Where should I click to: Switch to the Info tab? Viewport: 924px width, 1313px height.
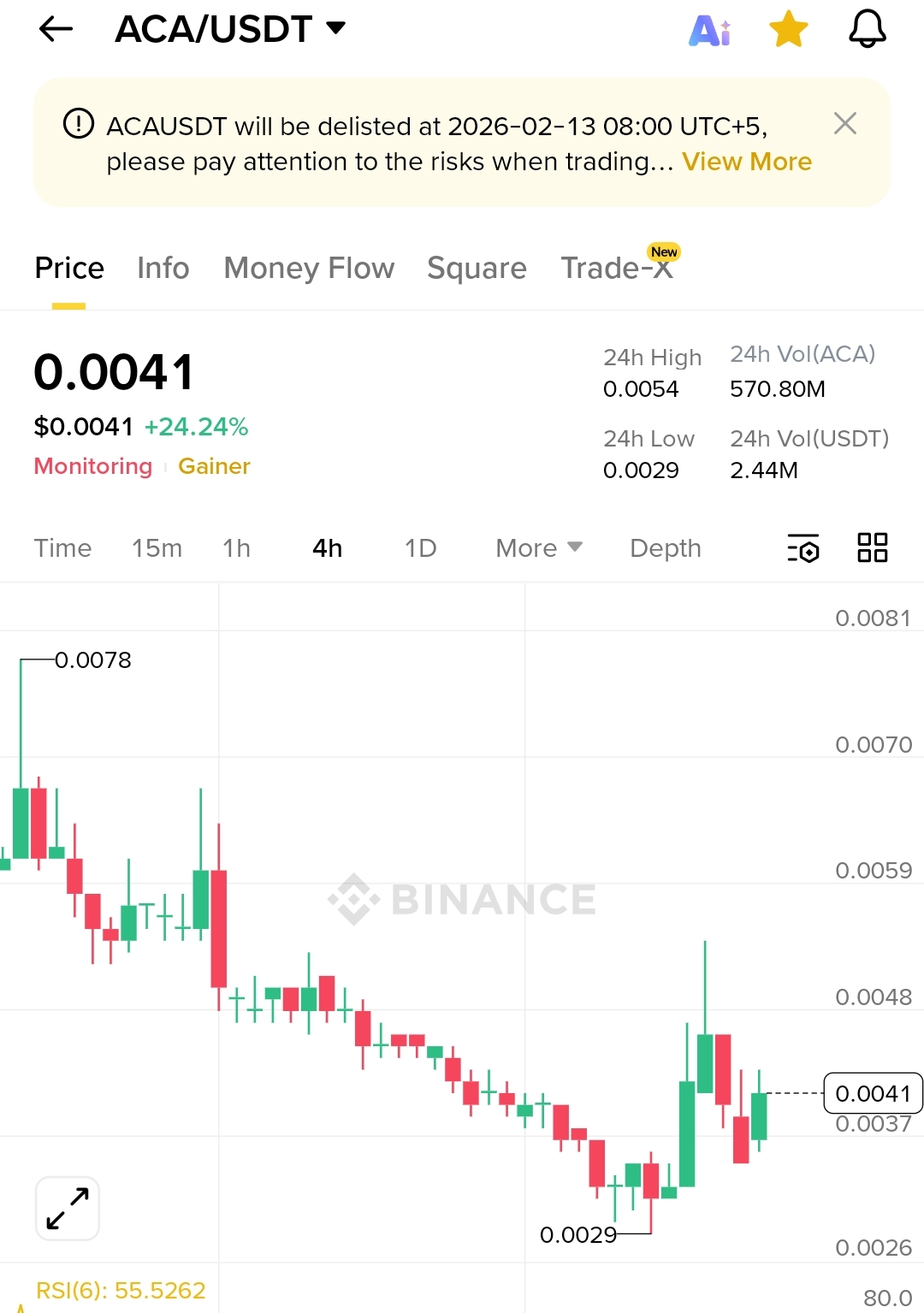[x=163, y=269]
